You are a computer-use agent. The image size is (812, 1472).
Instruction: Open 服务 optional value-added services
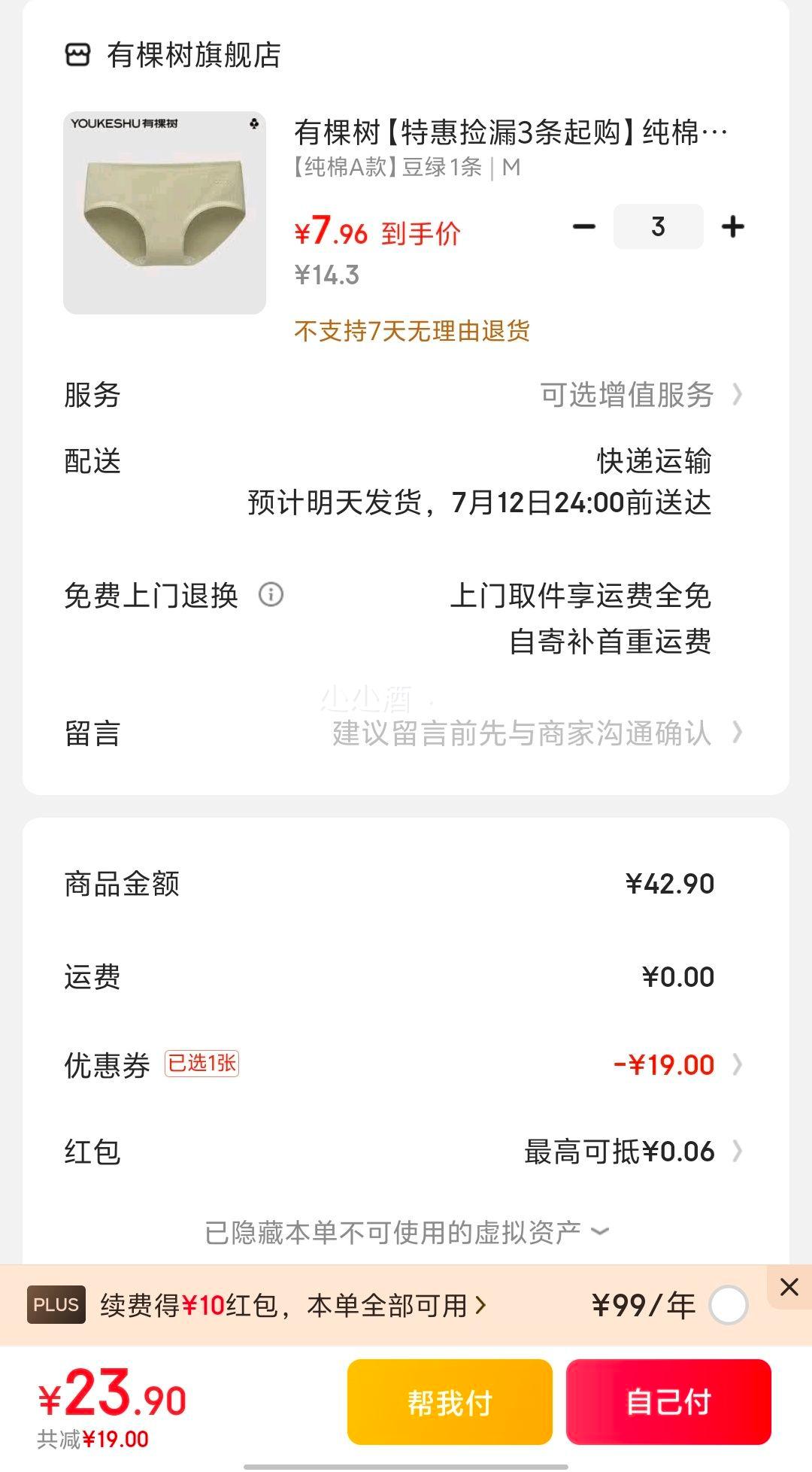[x=639, y=395]
